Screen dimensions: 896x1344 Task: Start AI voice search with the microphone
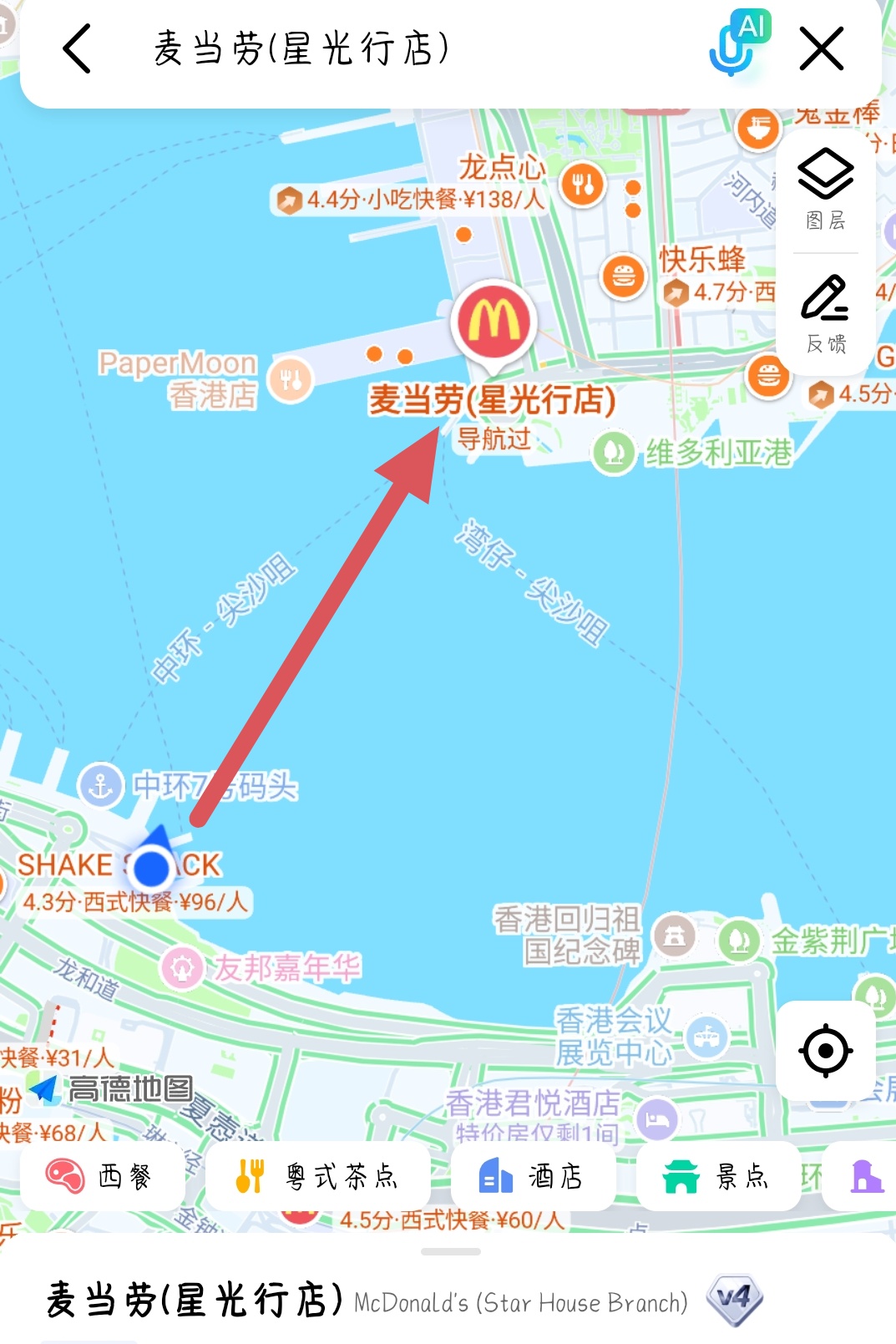tap(738, 44)
